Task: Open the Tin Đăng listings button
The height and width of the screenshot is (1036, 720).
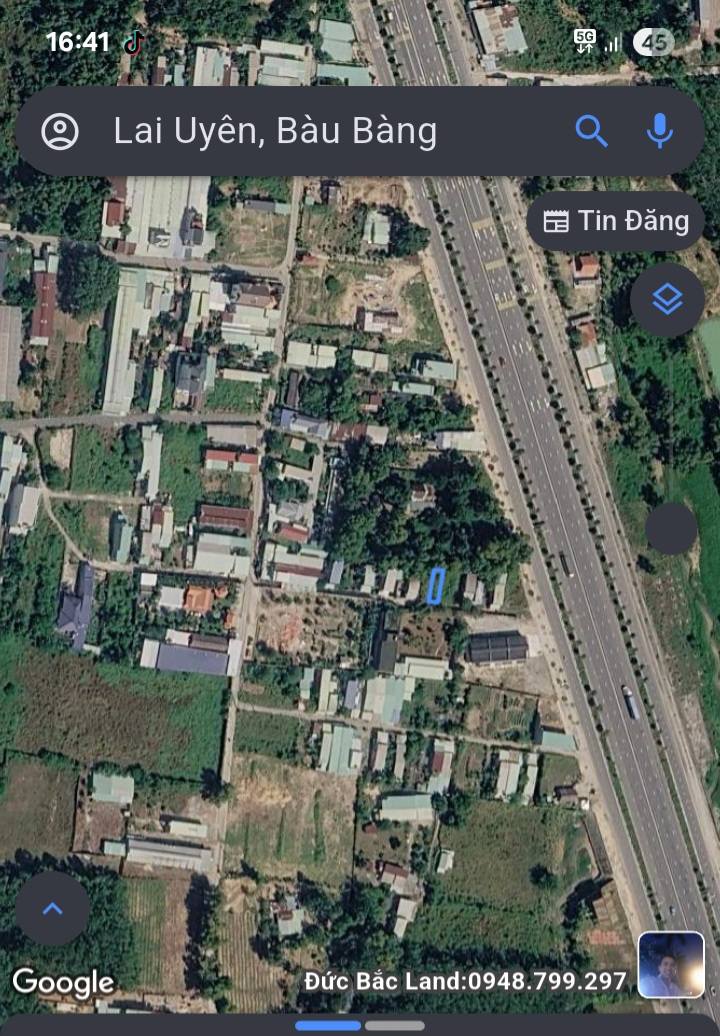Action: pos(616,221)
